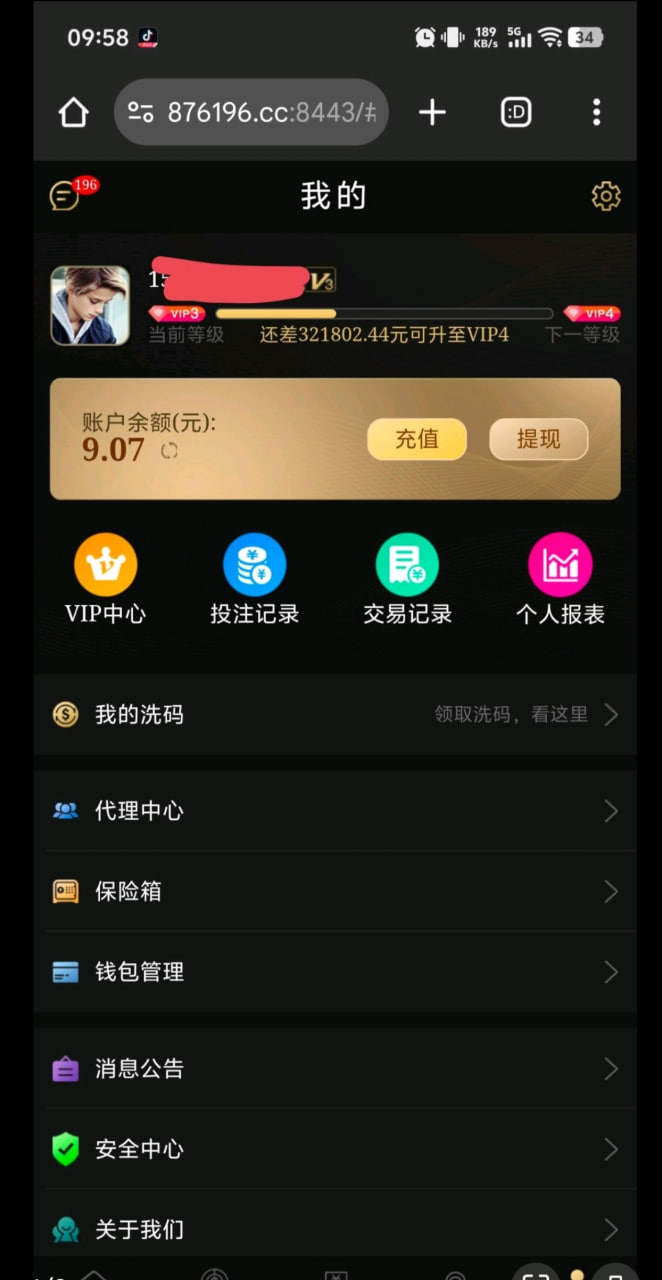Open 消息公告 announcements
The height and width of the screenshot is (1280, 662).
point(335,1068)
